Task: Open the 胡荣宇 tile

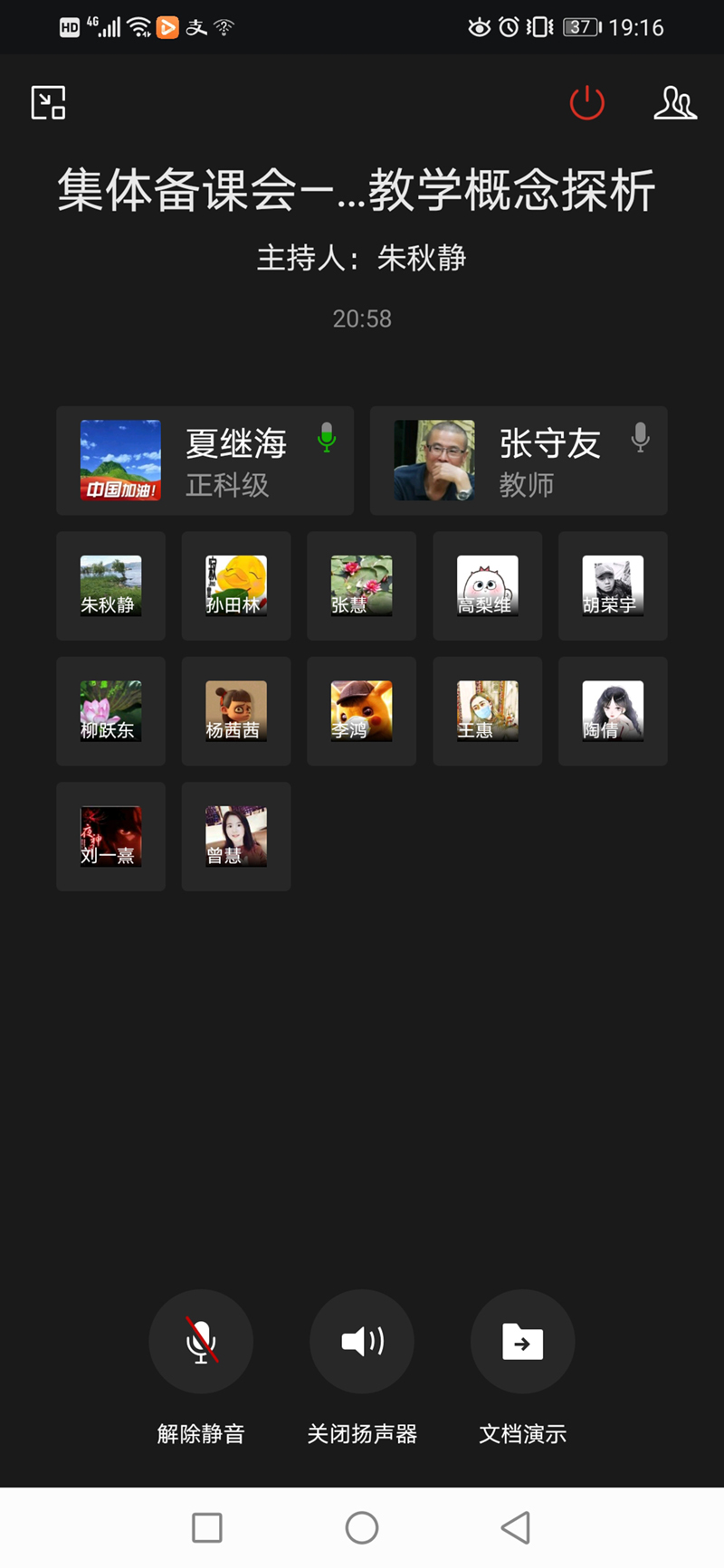Action: 613,586
